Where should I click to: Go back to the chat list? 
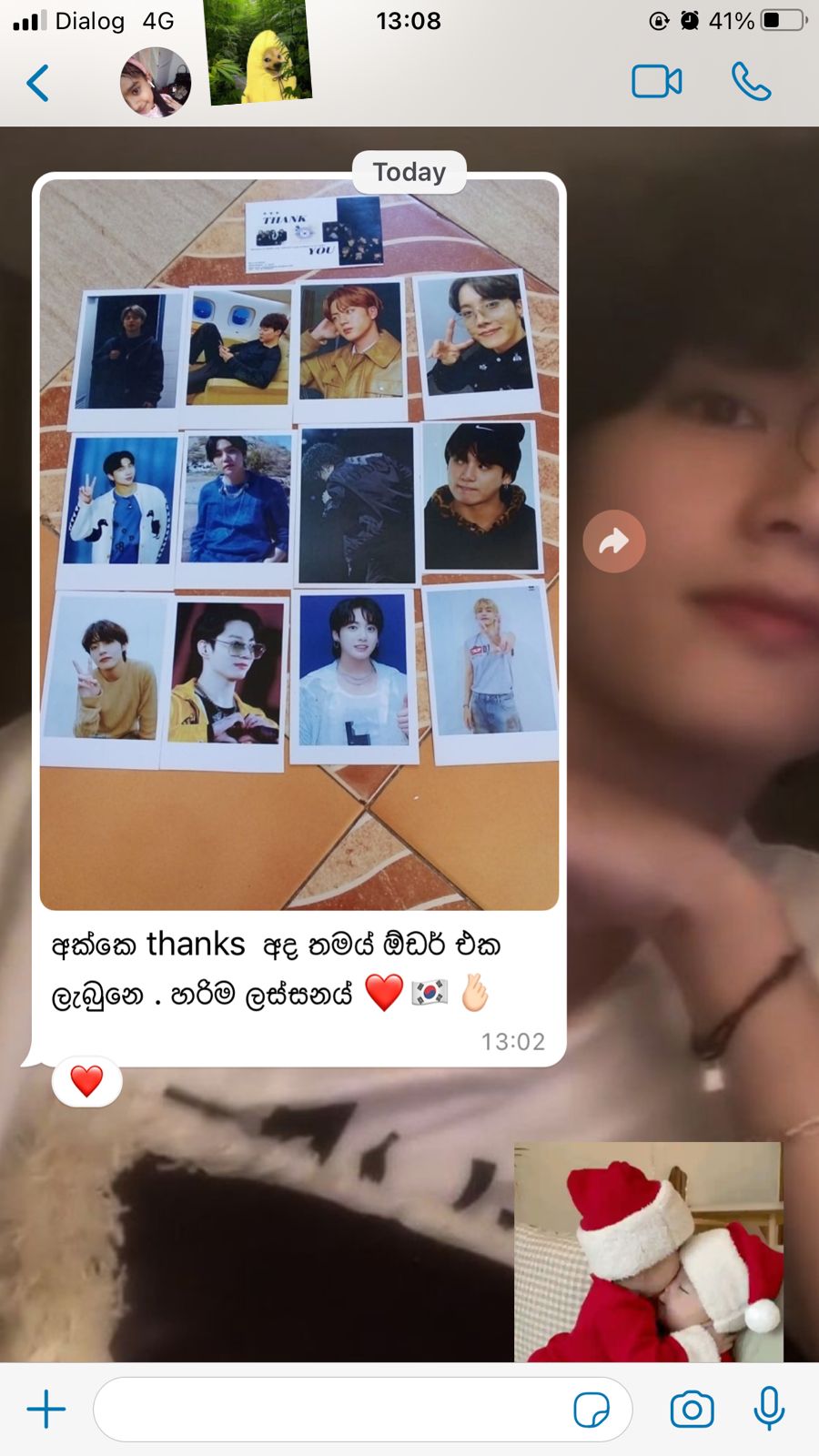(x=37, y=83)
